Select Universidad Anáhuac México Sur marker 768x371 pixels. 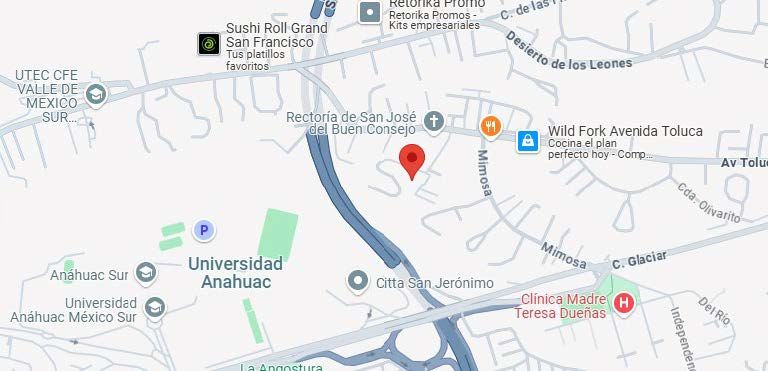155,308
